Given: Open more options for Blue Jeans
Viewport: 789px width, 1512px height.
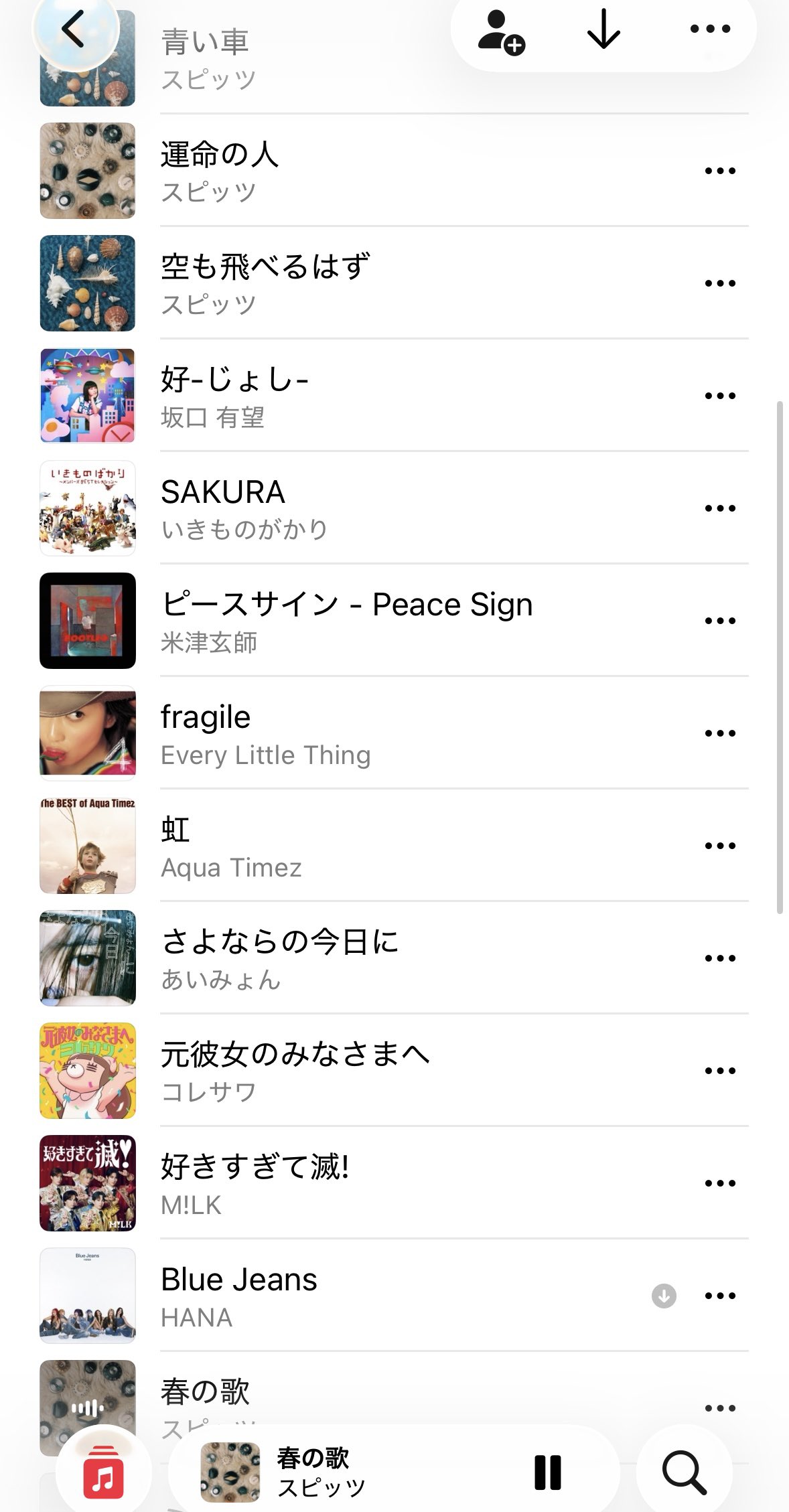Looking at the screenshot, I should [x=720, y=1296].
